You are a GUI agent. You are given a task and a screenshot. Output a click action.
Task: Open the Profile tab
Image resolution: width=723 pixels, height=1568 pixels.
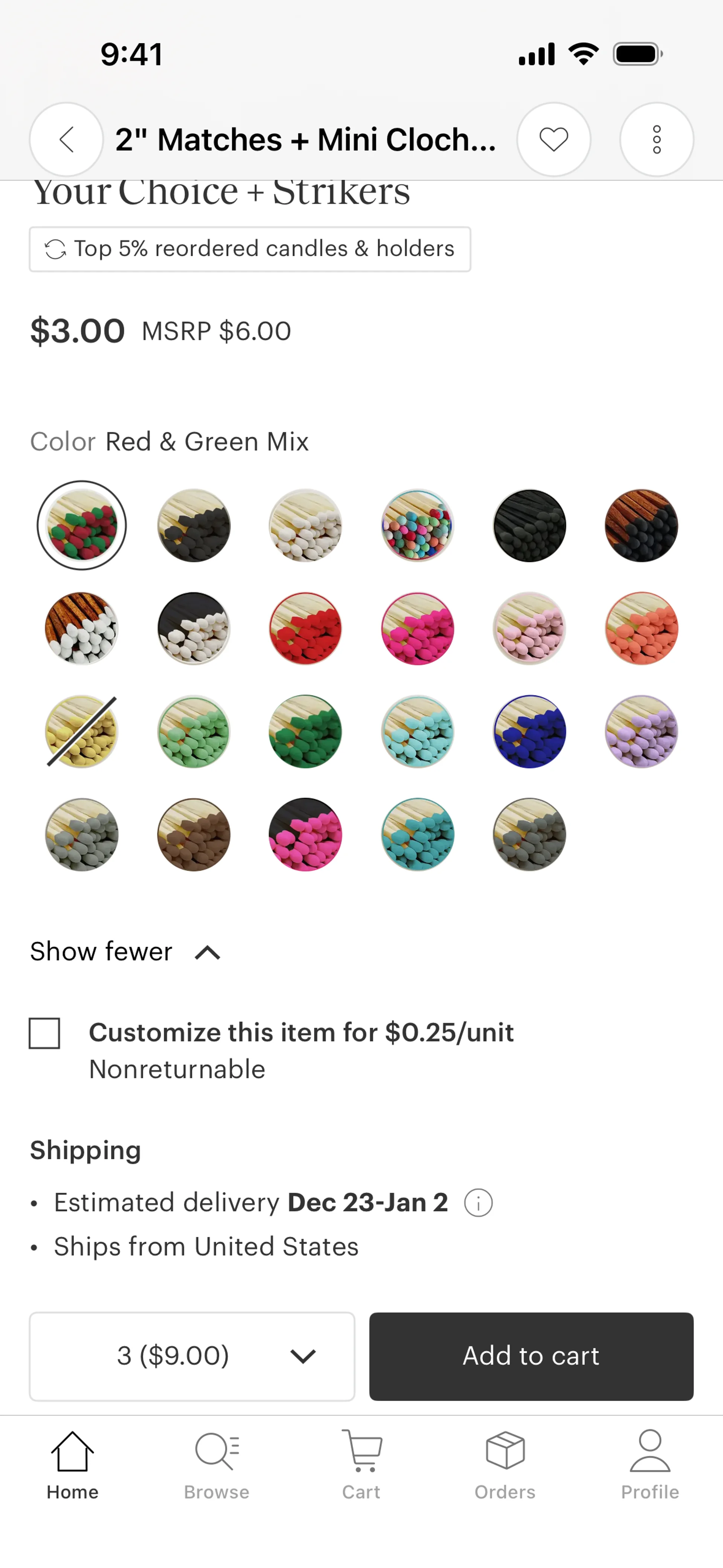pos(649,1464)
